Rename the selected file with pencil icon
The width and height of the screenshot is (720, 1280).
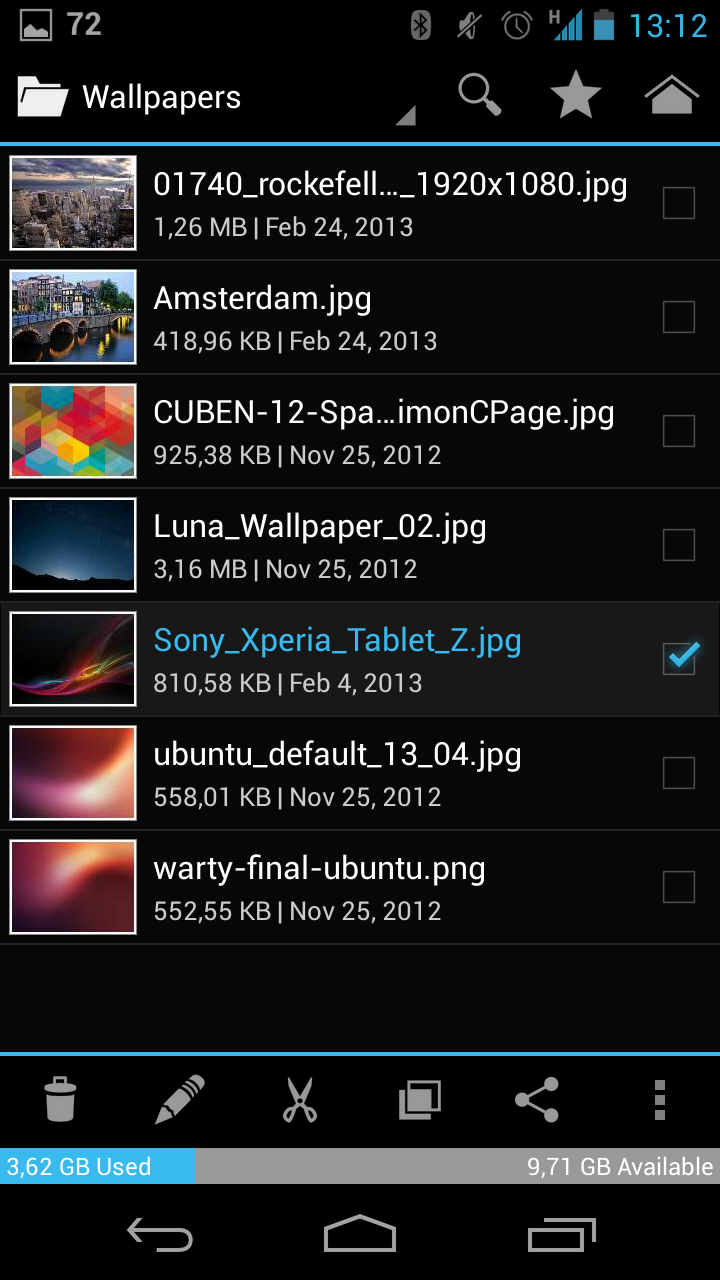coord(180,1100)
